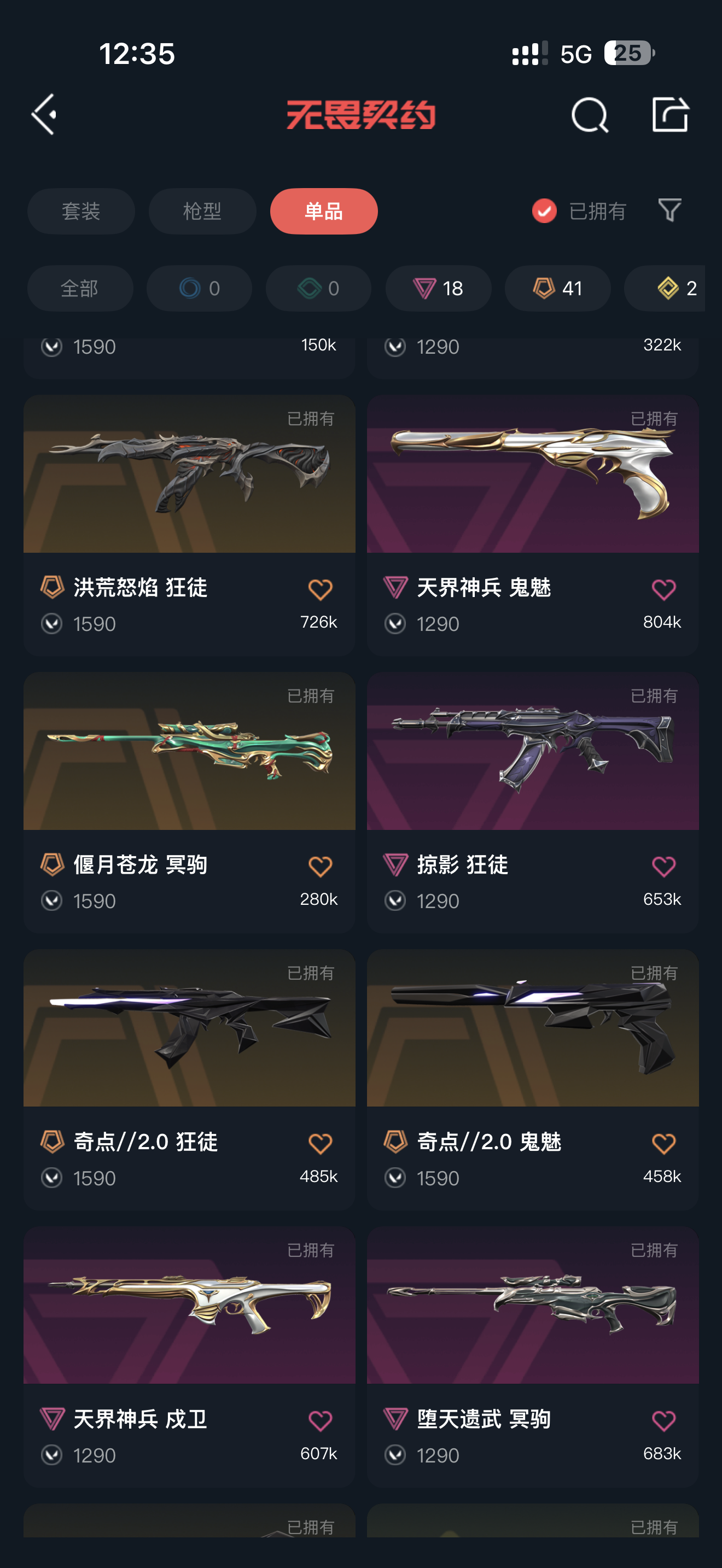Viewport: 722px width, 1568px height.
Task: Open the 偃月苍龙 冥驹 skin card
Action: click(x=189, y=752)
